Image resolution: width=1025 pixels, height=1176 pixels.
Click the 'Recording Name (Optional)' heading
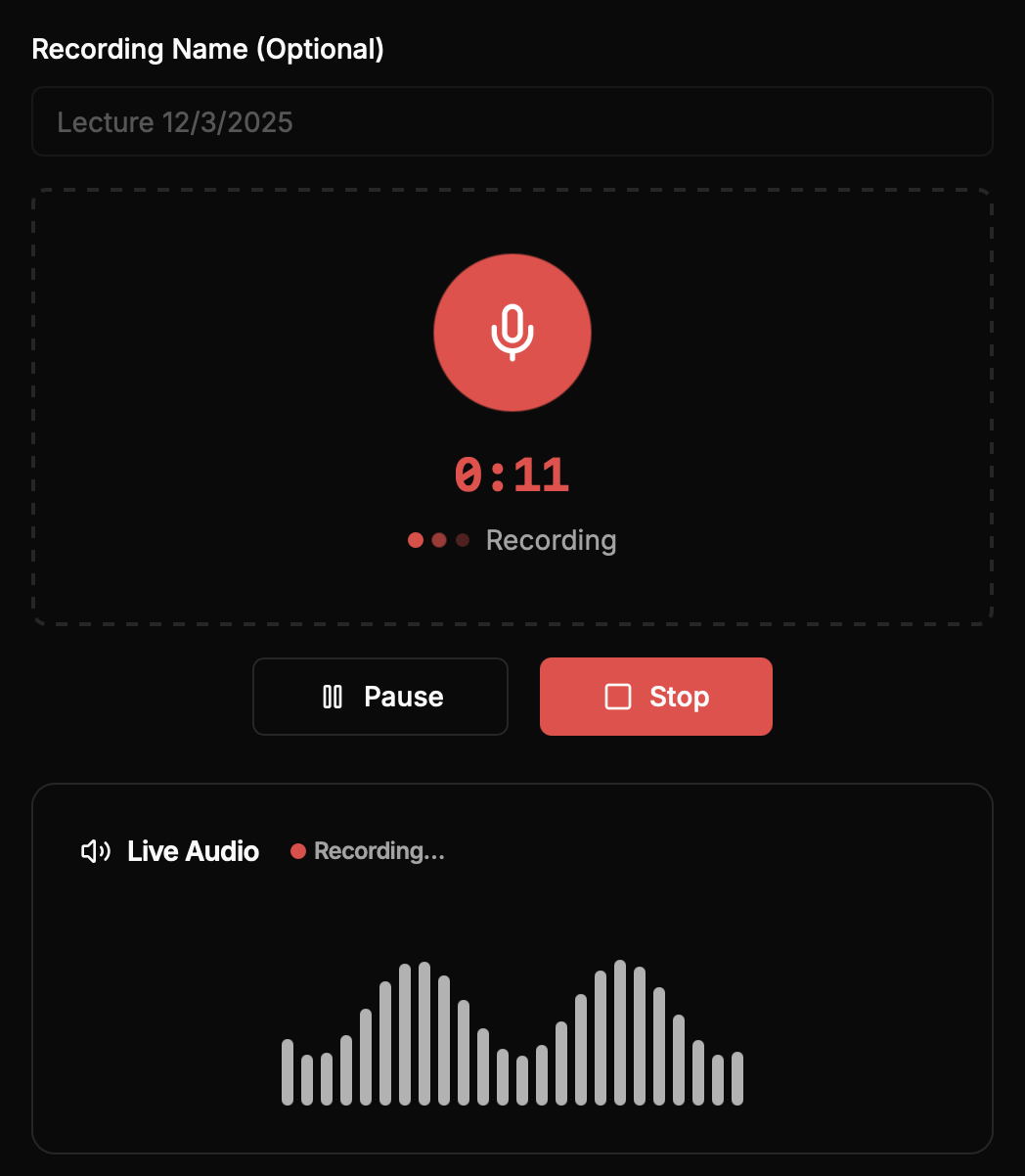(208, 49)
